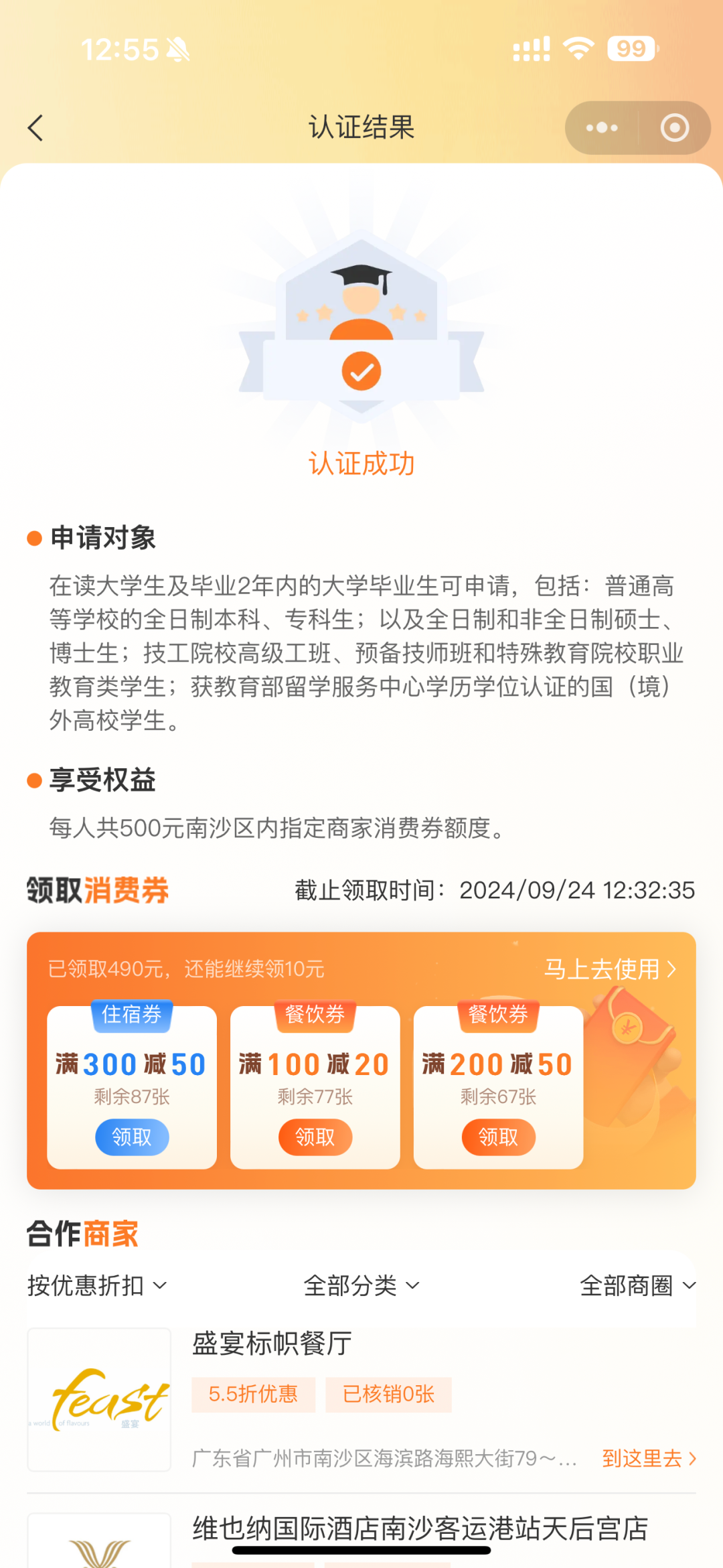Expand the 全部商圈 area filter
Screen dimensions: 723x1568
click(637, 1285)
